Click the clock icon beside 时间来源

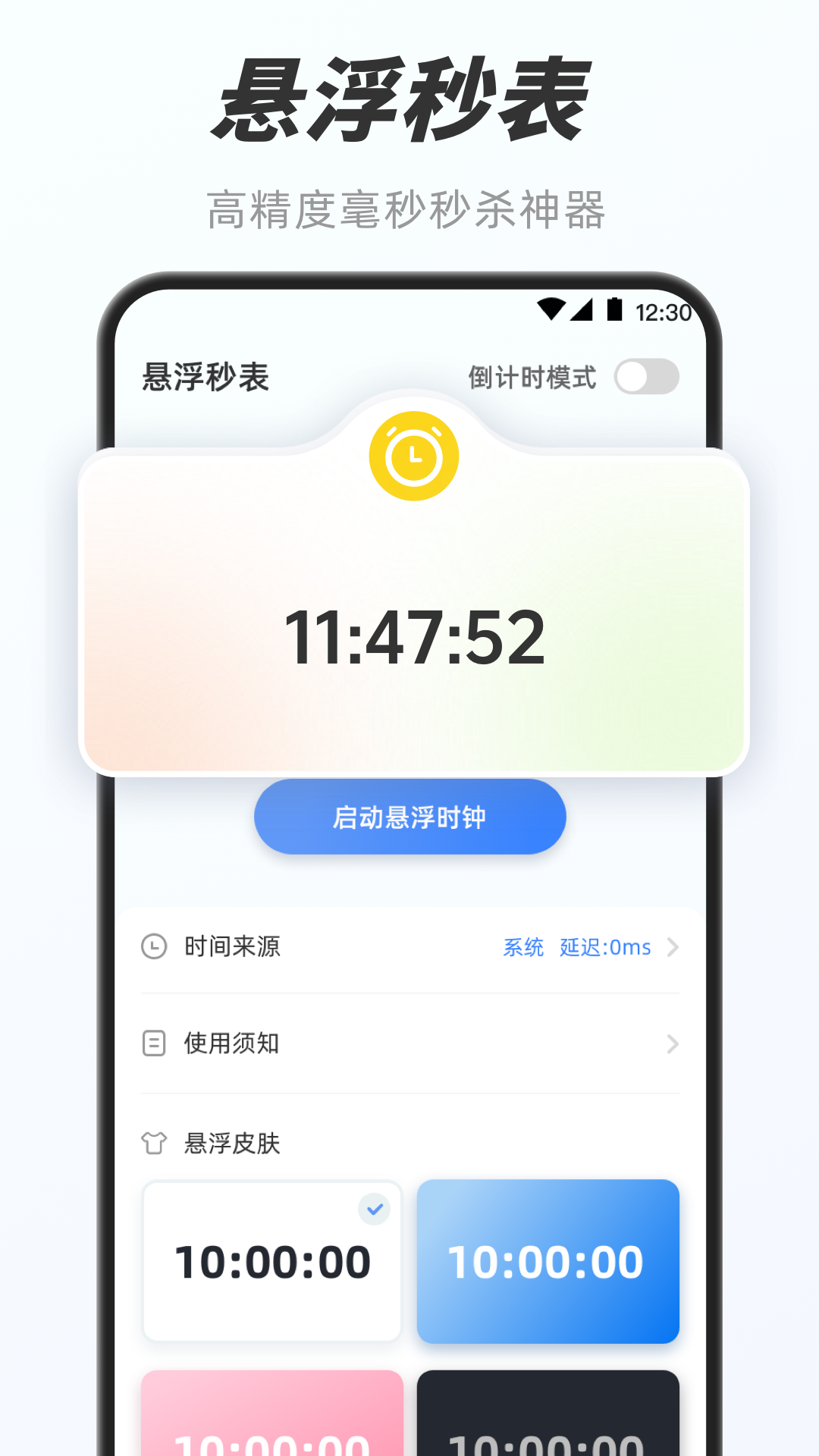pos(154,946)
